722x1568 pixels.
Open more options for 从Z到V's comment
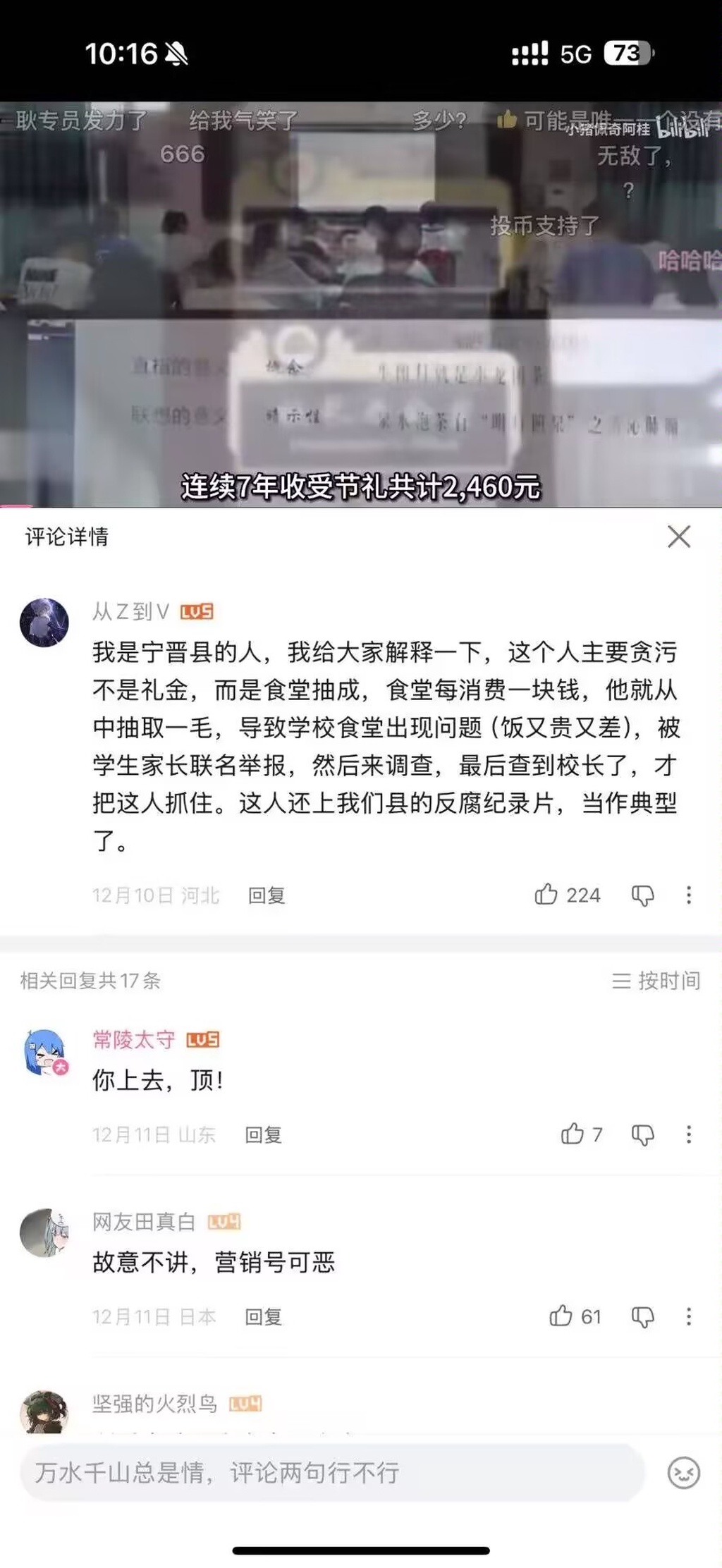[689, 895]
